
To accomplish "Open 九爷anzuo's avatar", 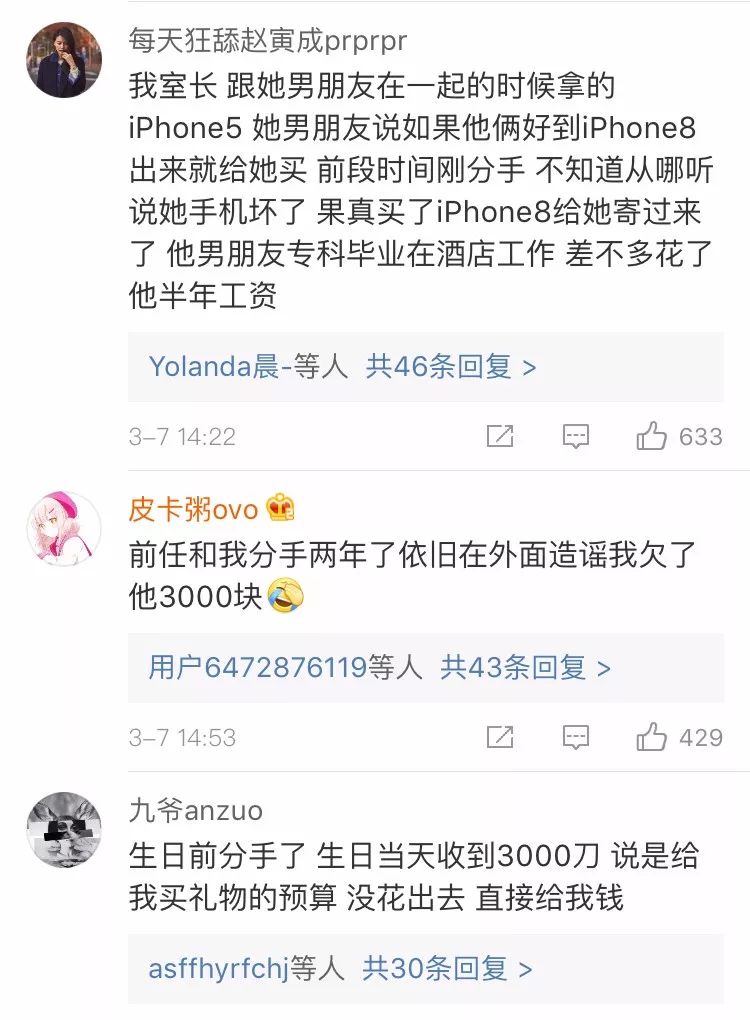I will 64,829.
